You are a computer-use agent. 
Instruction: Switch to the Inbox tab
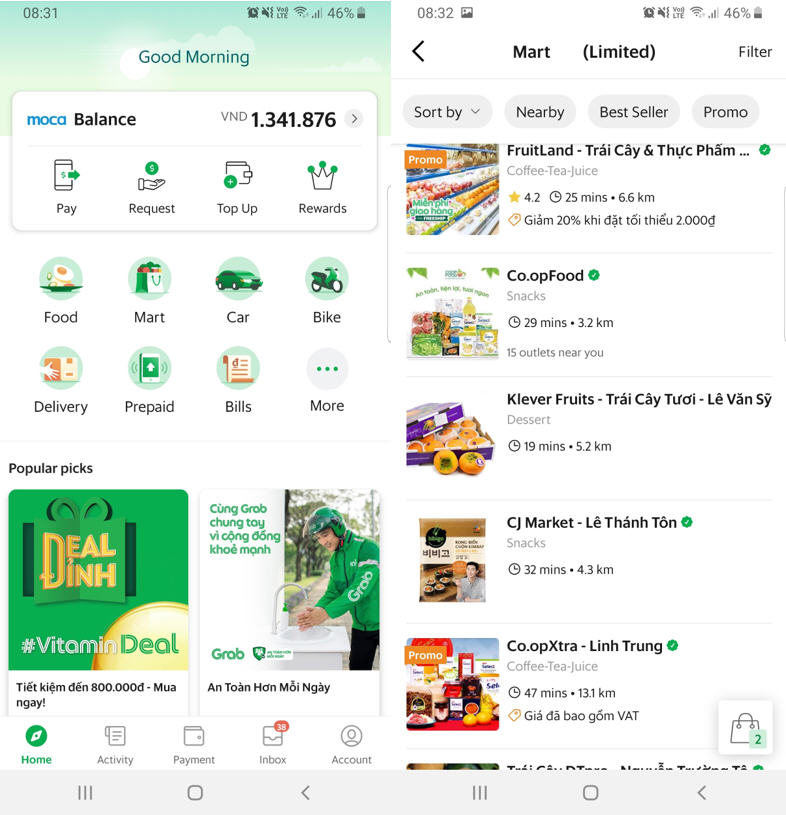(x=273, y=744)
